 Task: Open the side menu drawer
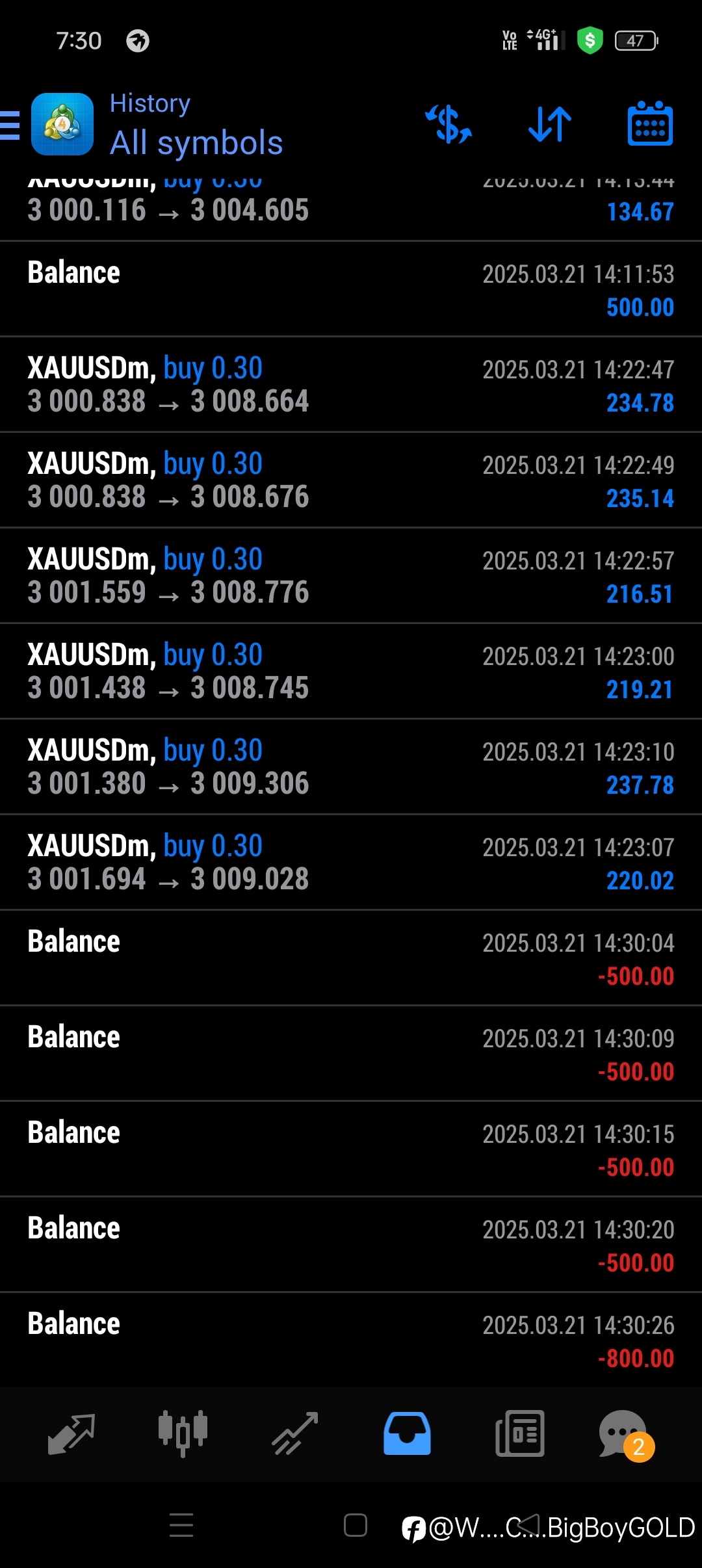coord(10,125)
